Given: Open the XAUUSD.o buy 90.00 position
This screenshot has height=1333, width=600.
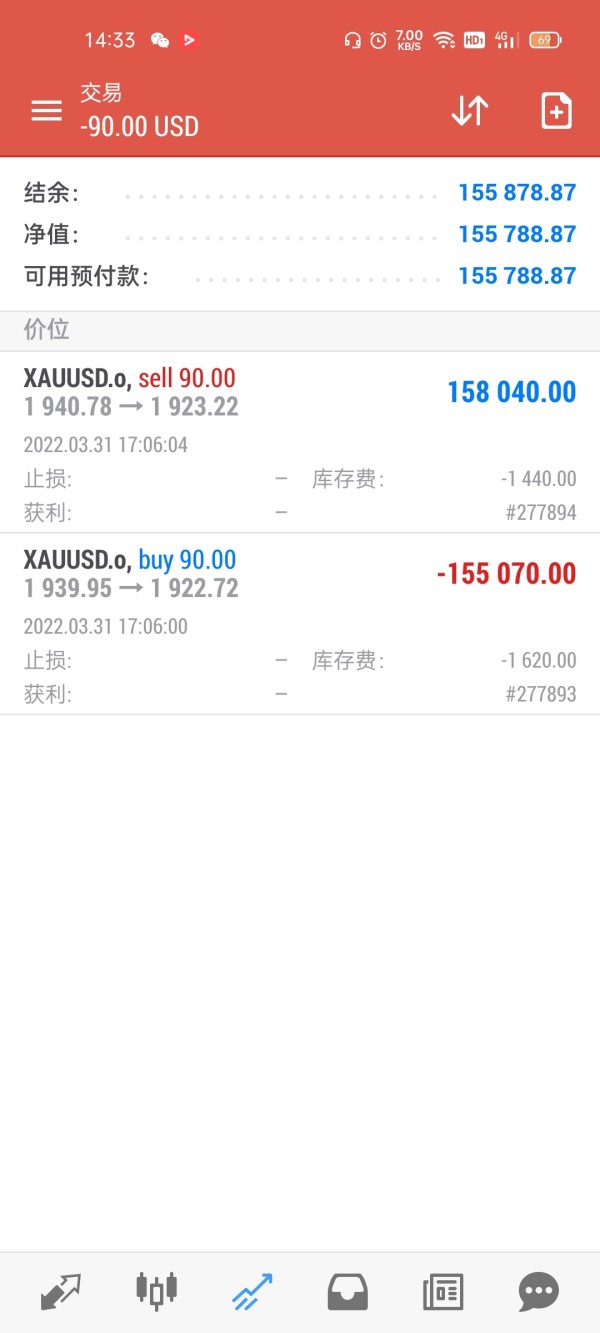Looking at the screenshot, I should point(300,624).
